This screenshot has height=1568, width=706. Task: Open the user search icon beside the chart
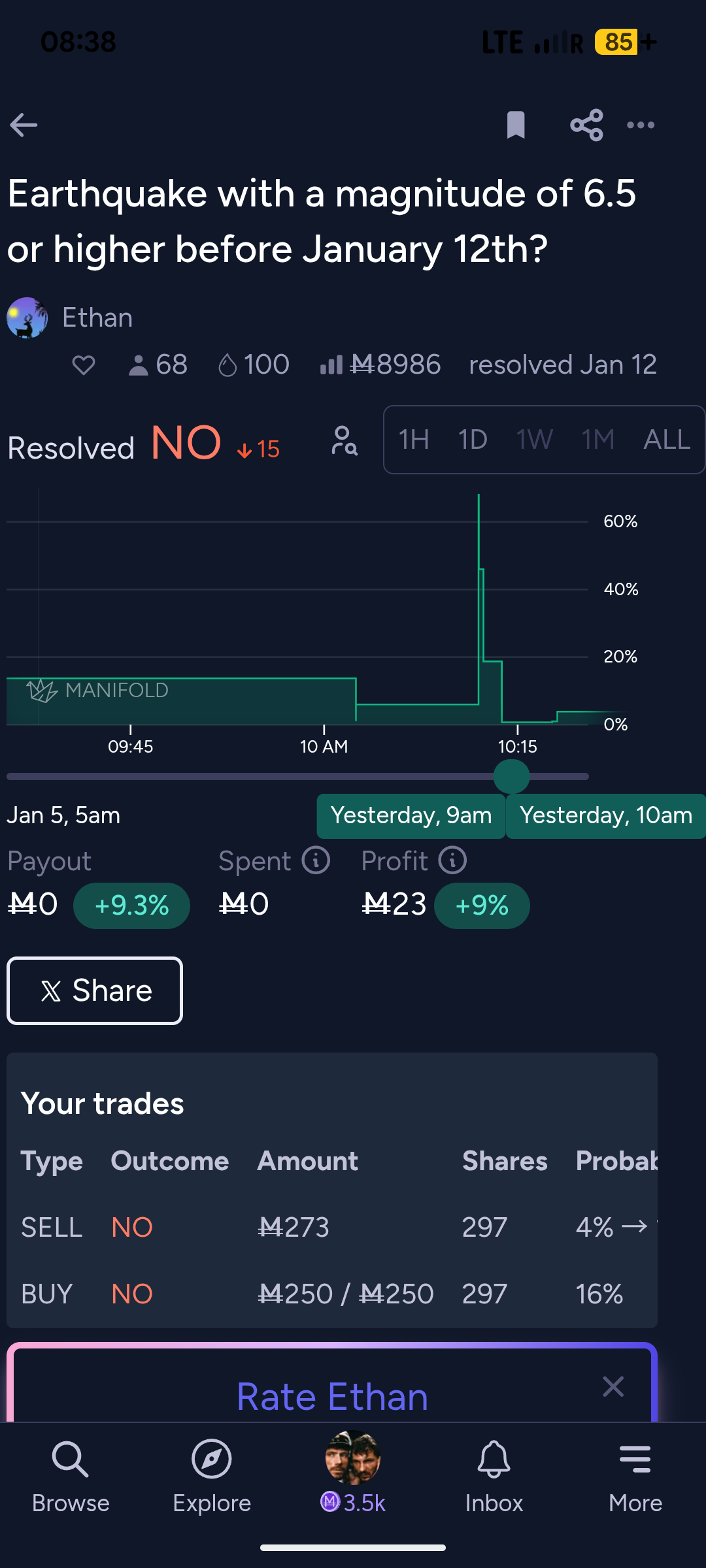[x=345, y=441]
